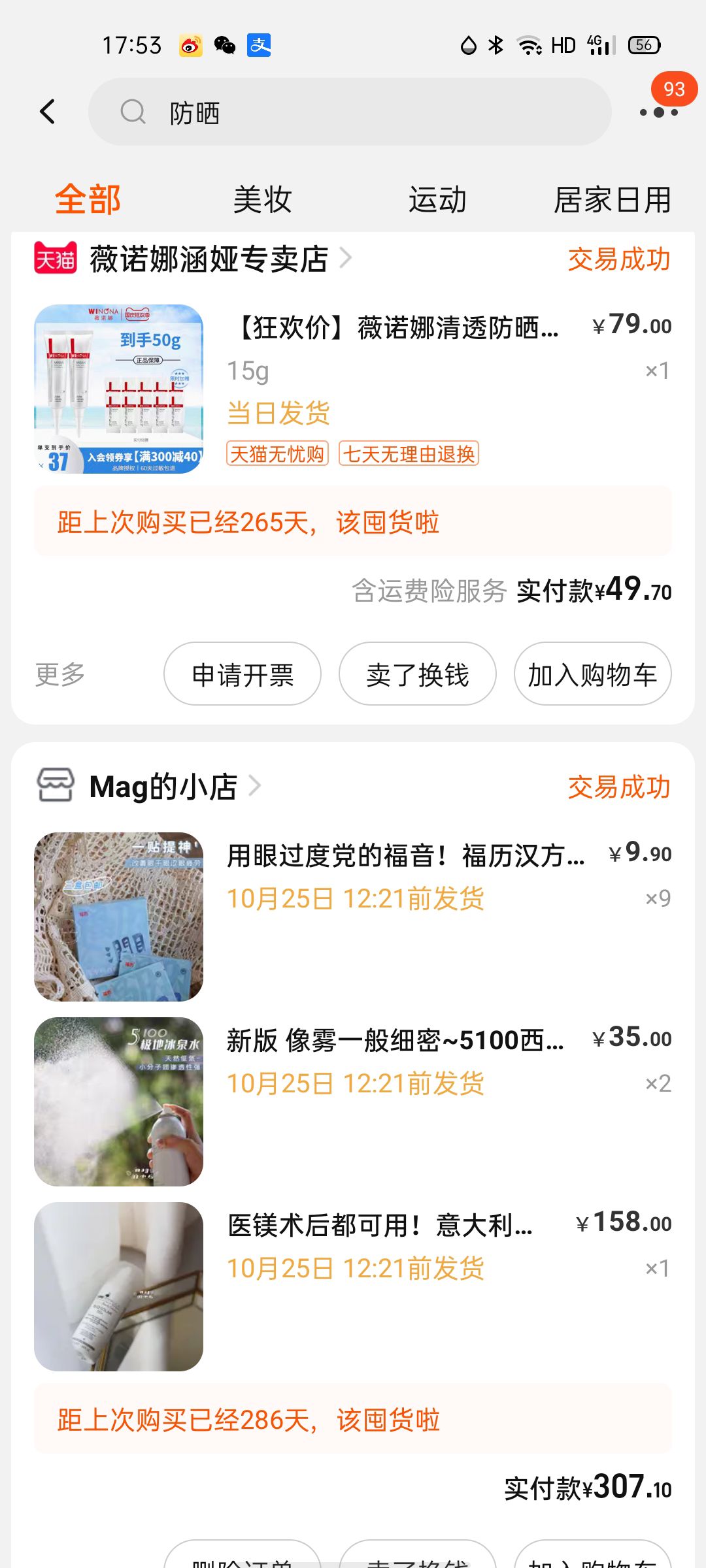
Task: Open the 医镁术后都可用 product item
Action: 379,1225
